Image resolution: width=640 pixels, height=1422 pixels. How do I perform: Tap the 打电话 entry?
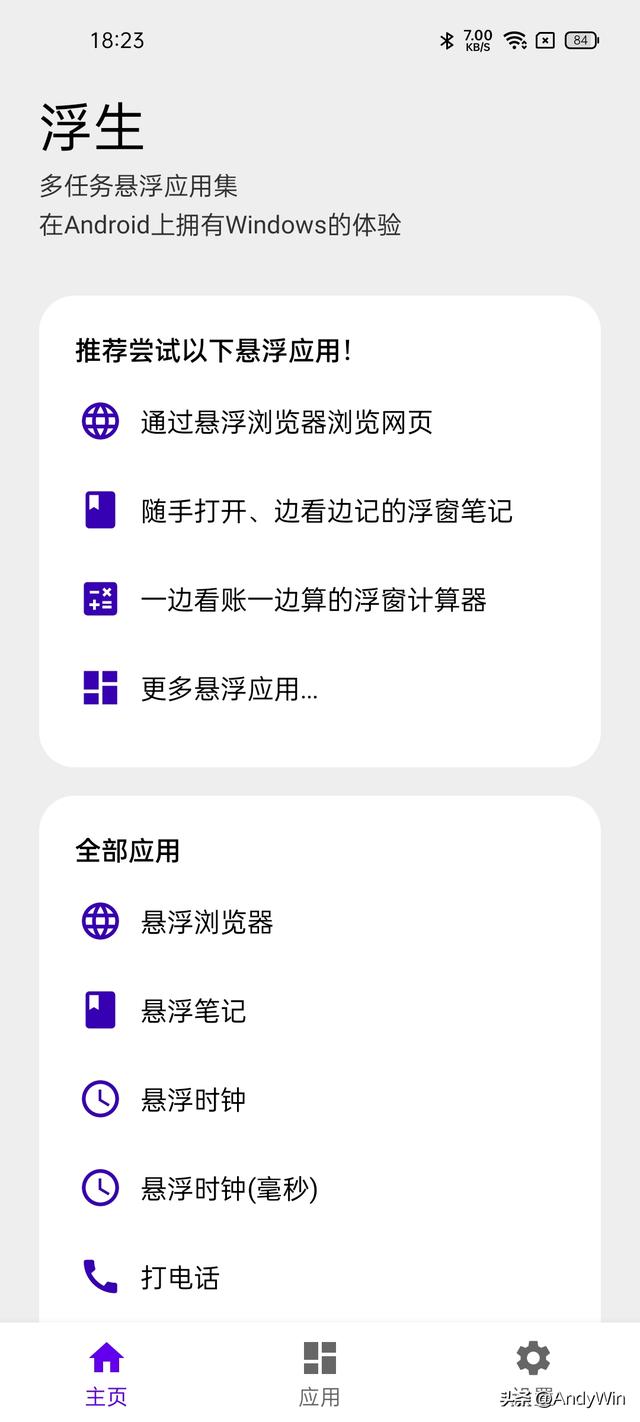[320, 1277]
